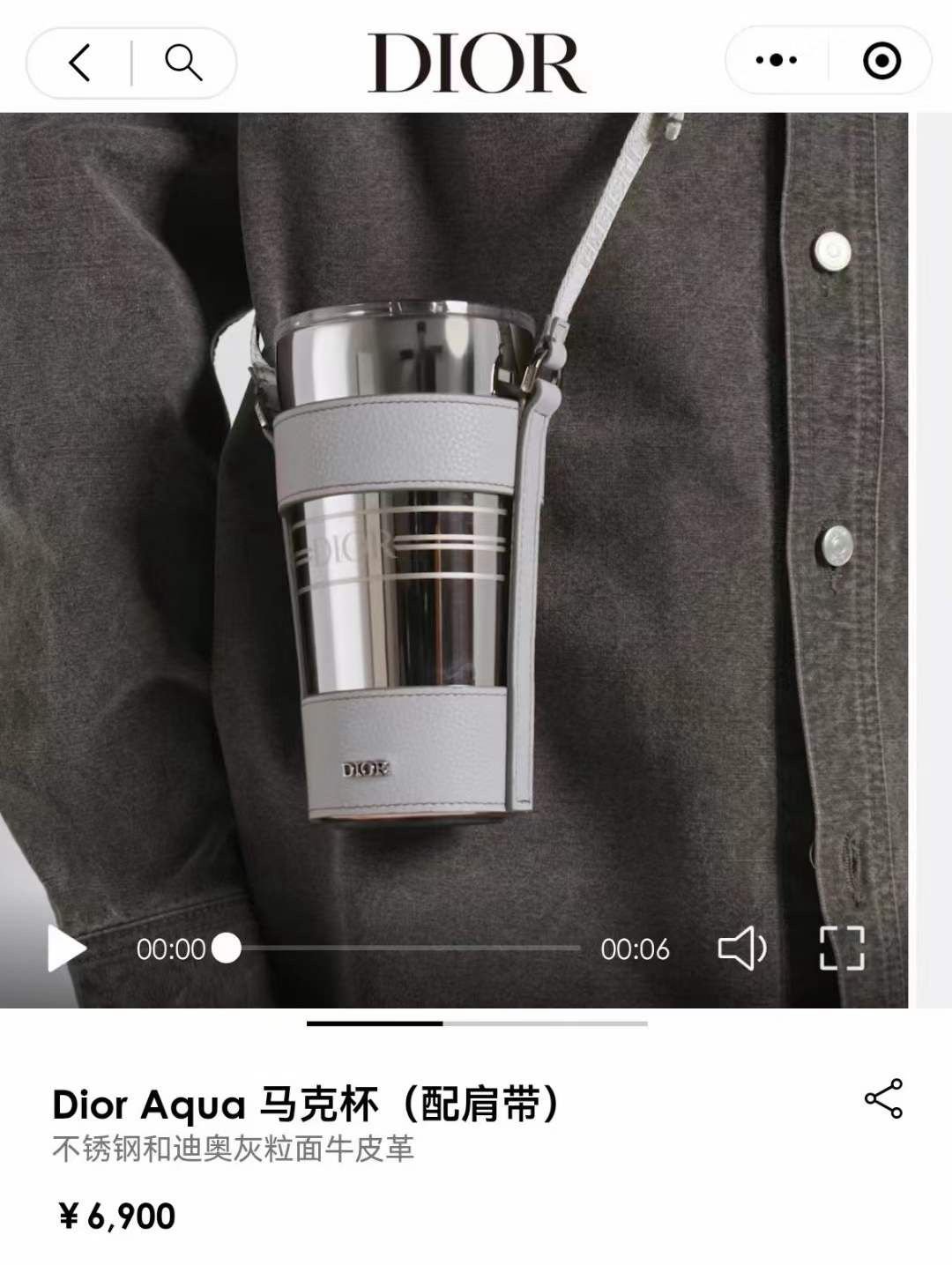Viewport: 952px width, 1265px height.
Task: Mute the video sound
Action: tap(742, 949)
